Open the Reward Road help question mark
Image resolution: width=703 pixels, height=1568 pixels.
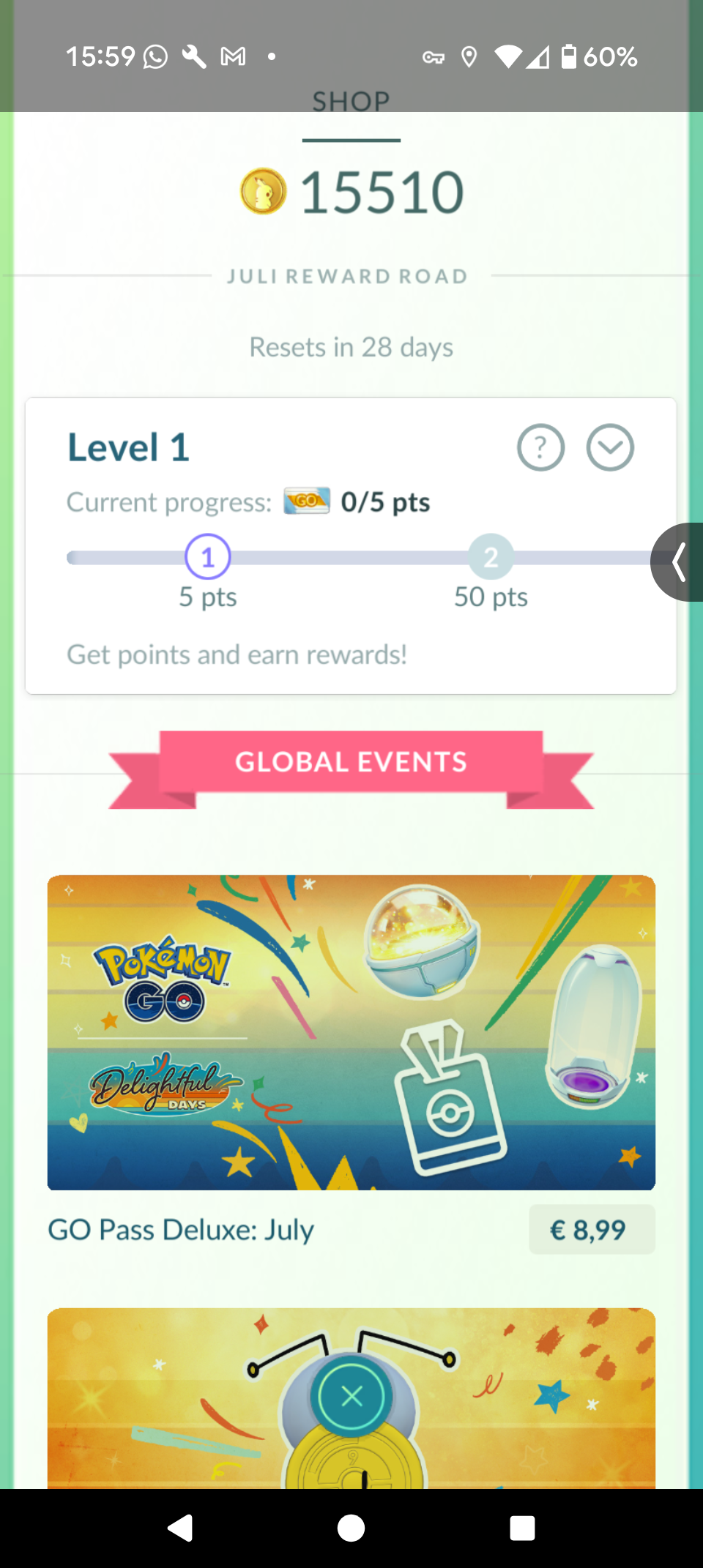[540, 447]
